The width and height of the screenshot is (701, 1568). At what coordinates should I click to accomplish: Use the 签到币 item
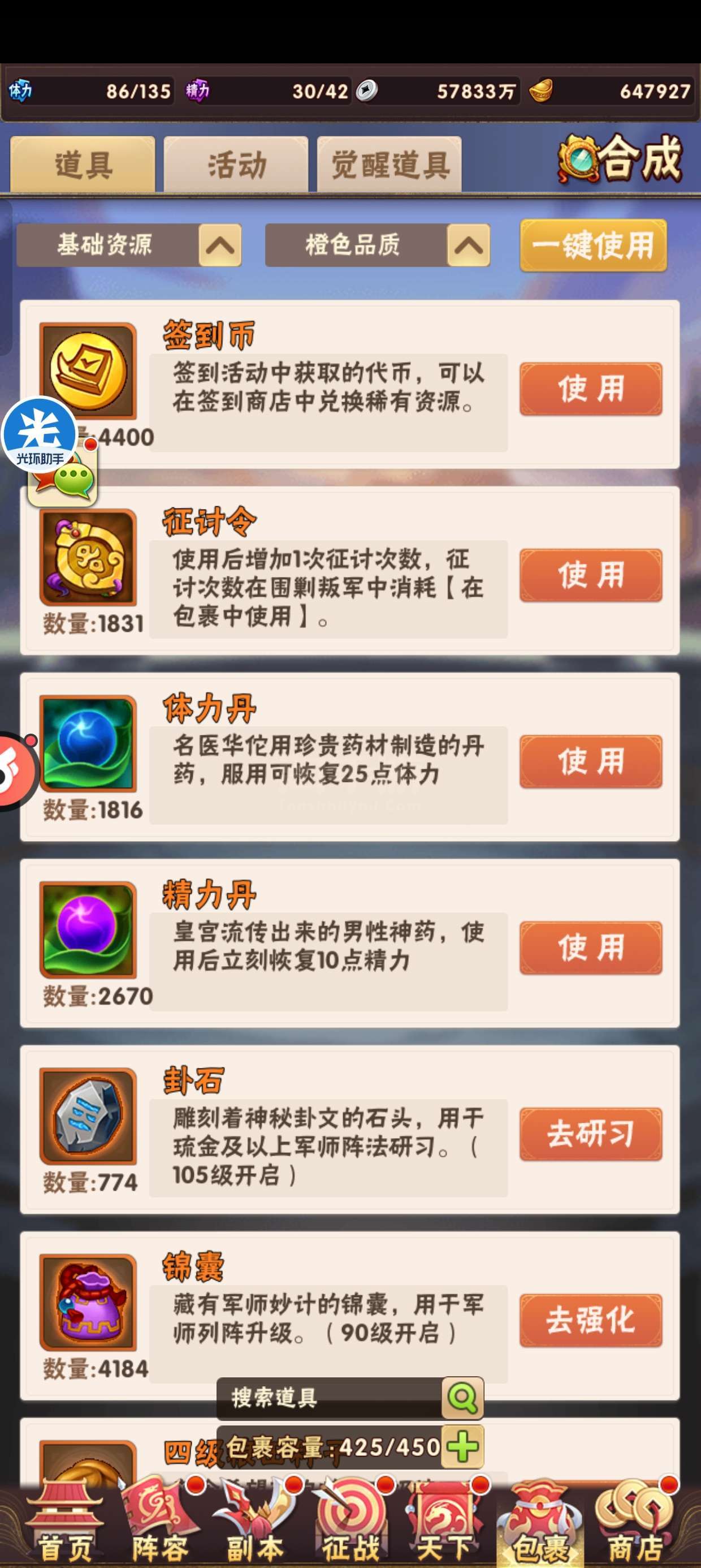coord(591,390)
